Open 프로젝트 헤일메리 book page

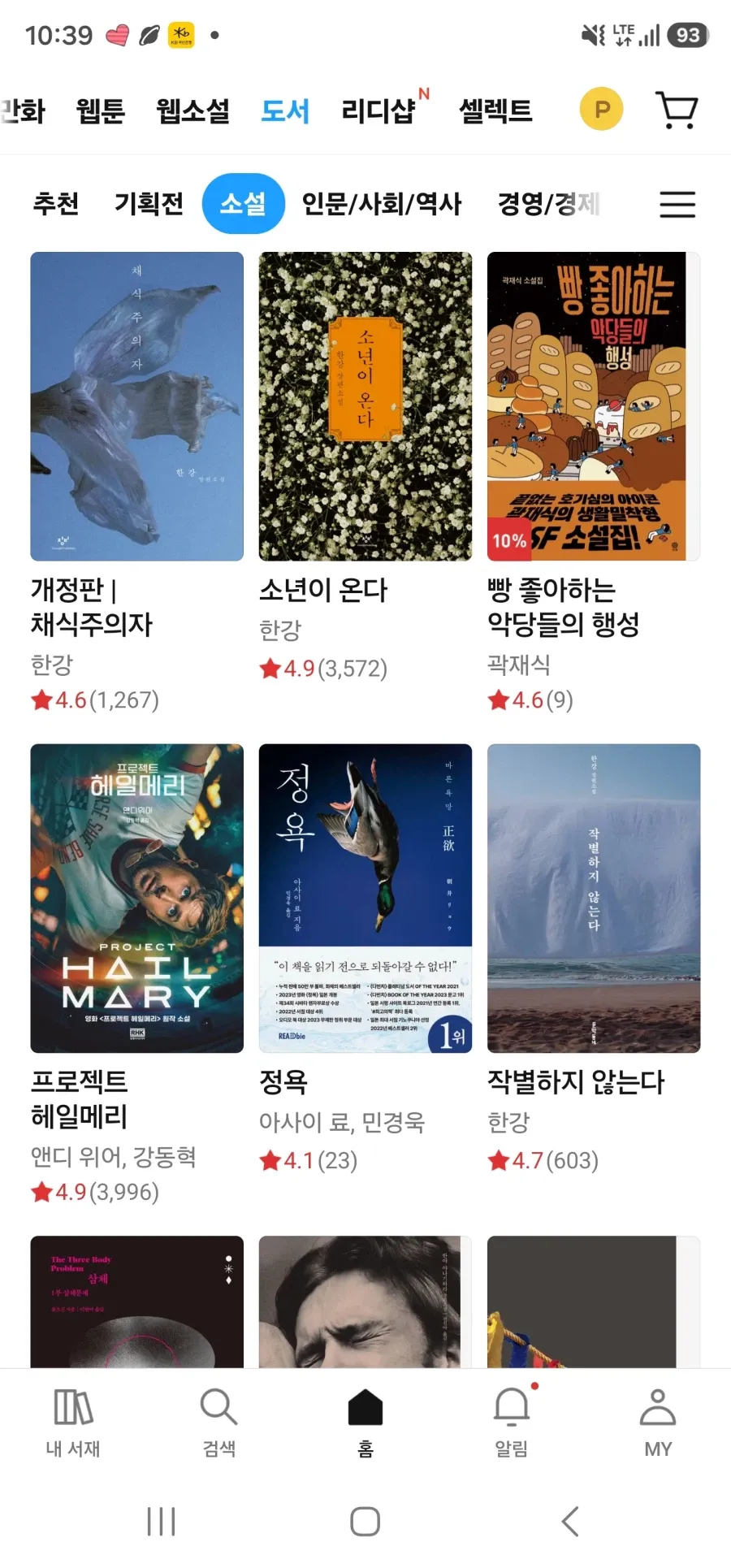pyautogui.click(x=136, y=899)
